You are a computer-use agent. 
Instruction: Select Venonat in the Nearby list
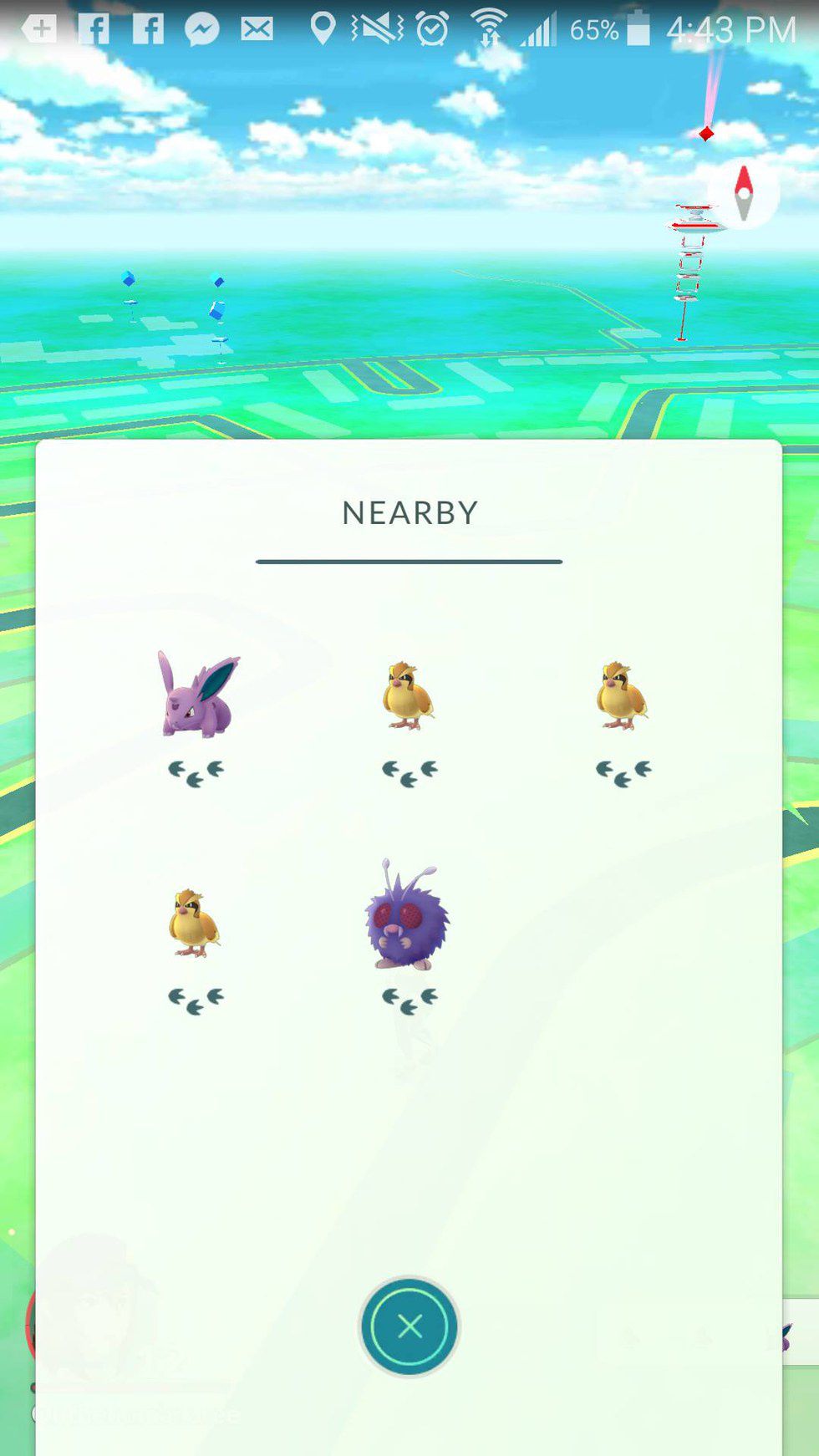click(408, 918)
